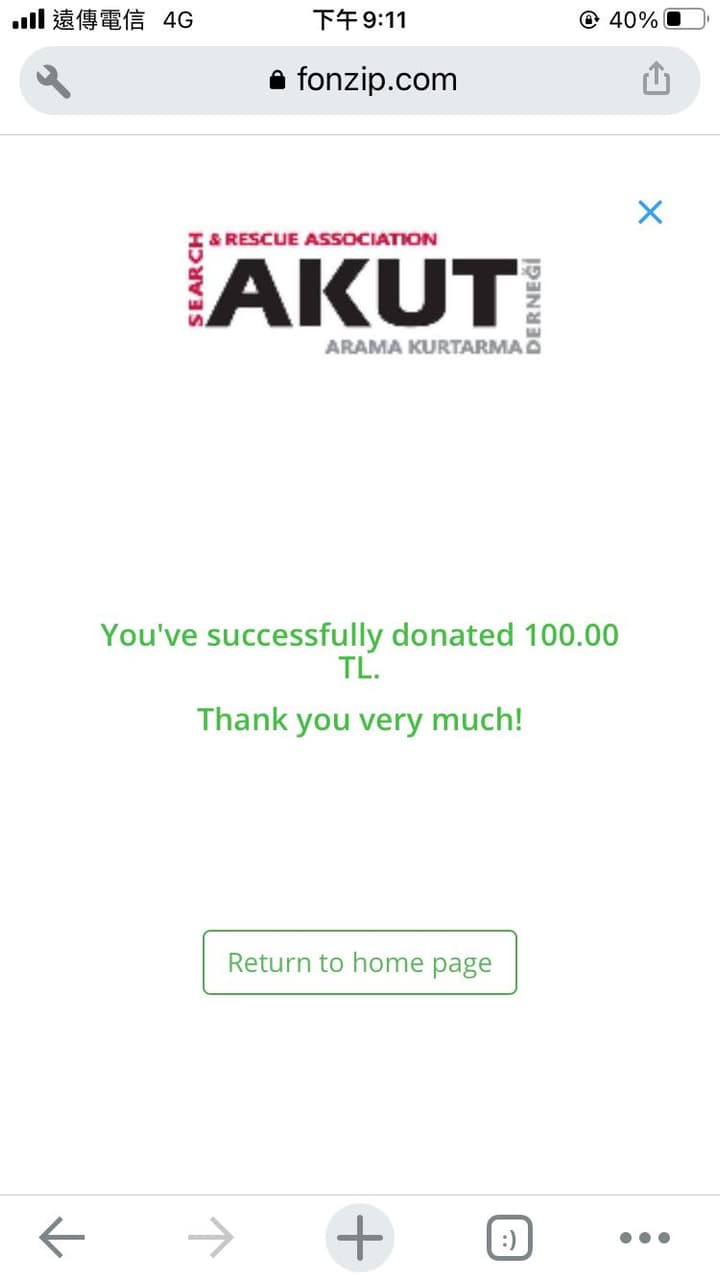The height and width of the screenshot is (1280, 720).
Task: Go back to the previous page
Action: pyautogui.click(x=62, y=1238)
